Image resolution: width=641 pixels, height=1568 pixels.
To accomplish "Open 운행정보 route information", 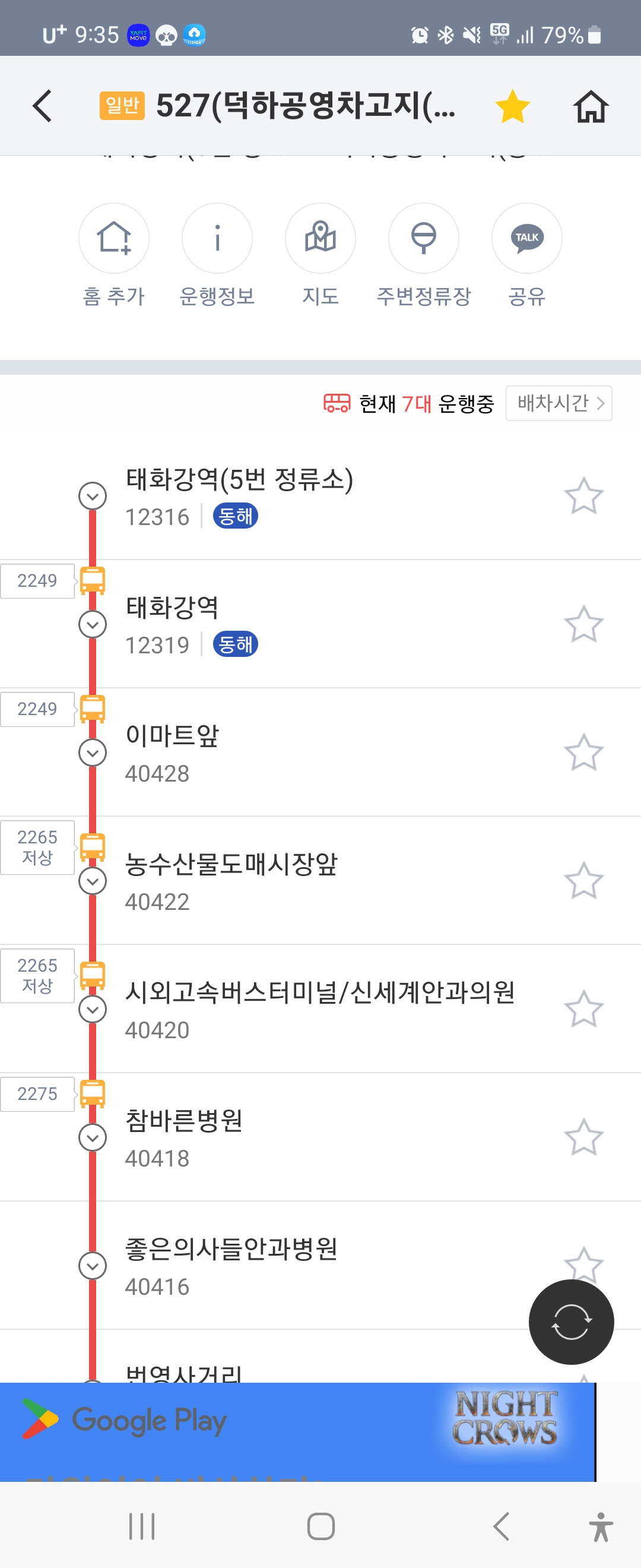I will (x=217, y=239).
